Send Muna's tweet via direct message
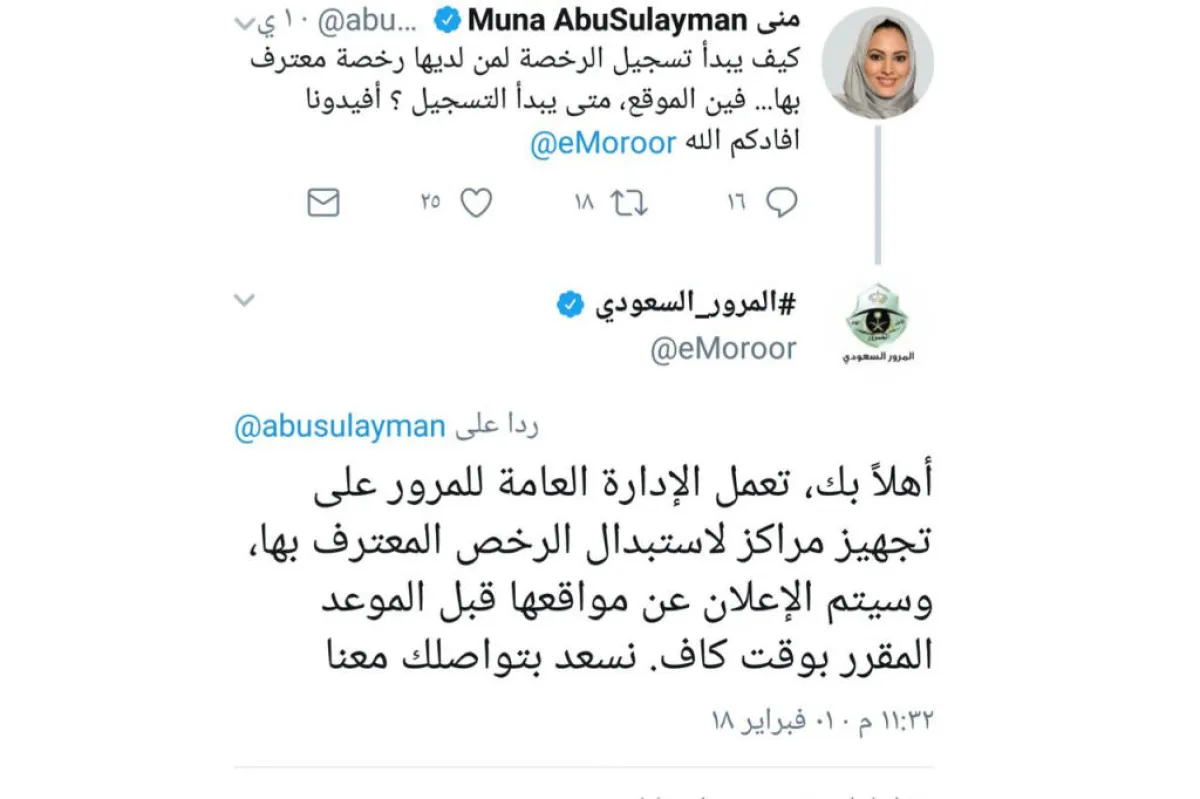This screenshot has width=1200, height=799. [x=323, y=203]
